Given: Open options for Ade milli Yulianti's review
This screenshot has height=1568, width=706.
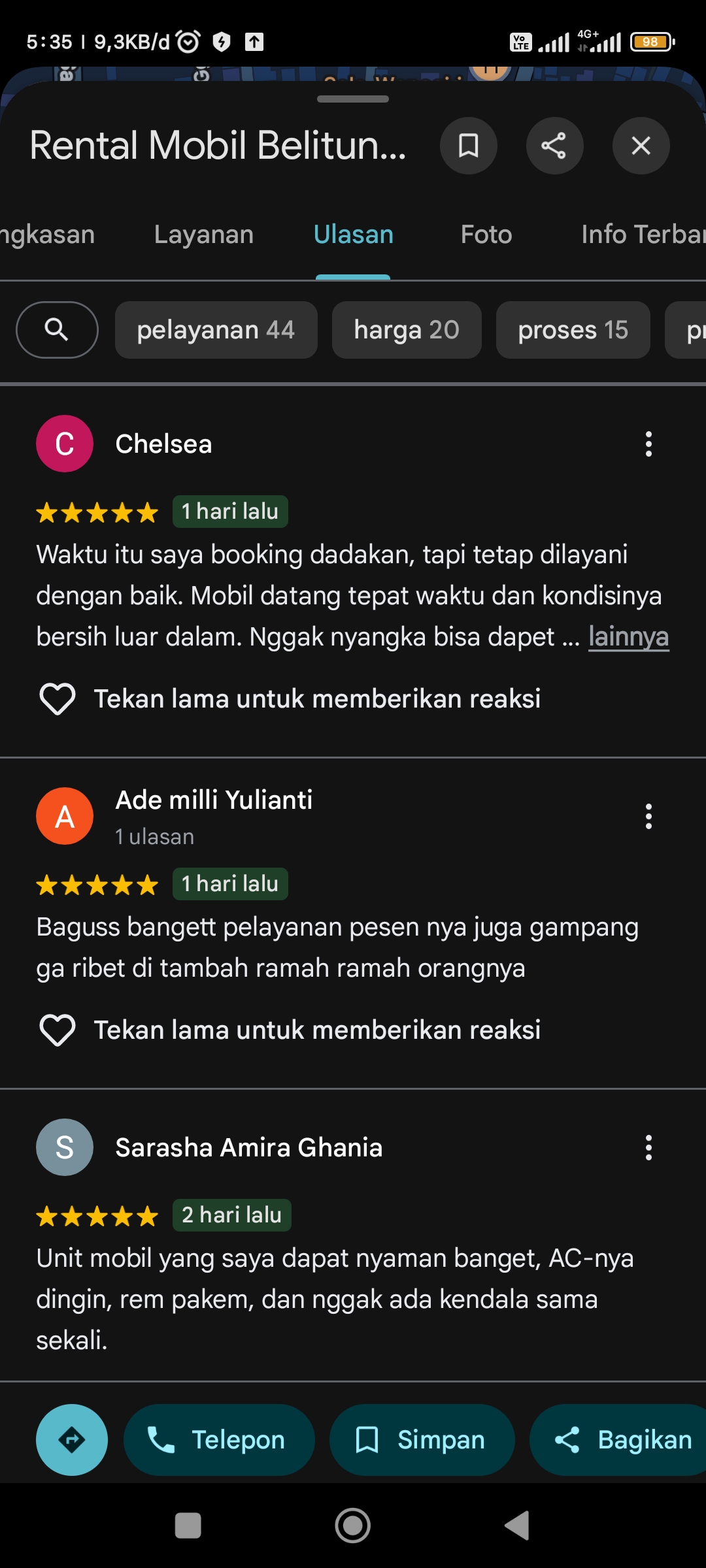Looking at the screenshot, I should (648, 817).
